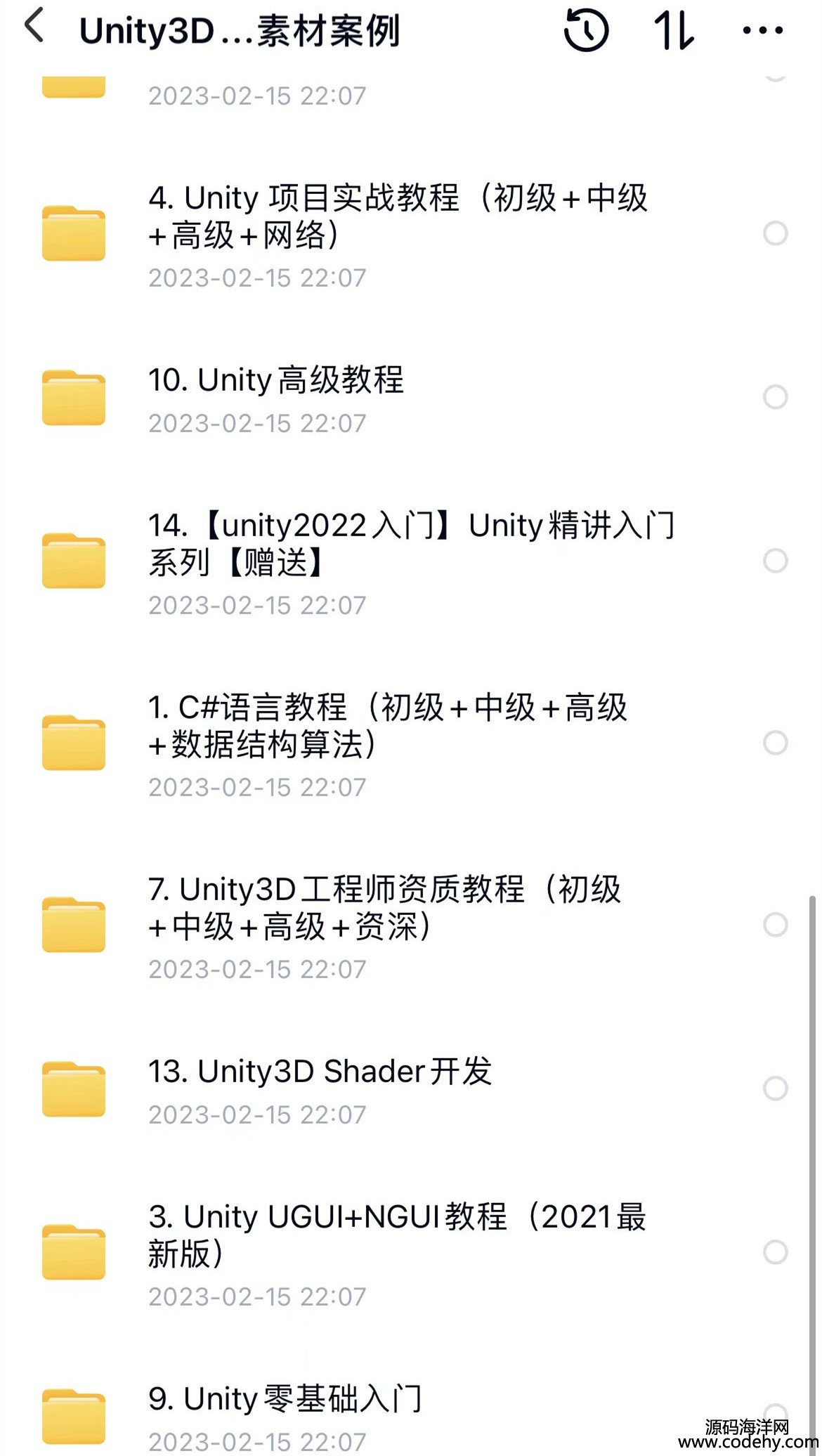This screenshot has height=1456, width=822.
Task: Mark the circle for 7. Unity3D工程师资质教程
Action: point(775,925)
